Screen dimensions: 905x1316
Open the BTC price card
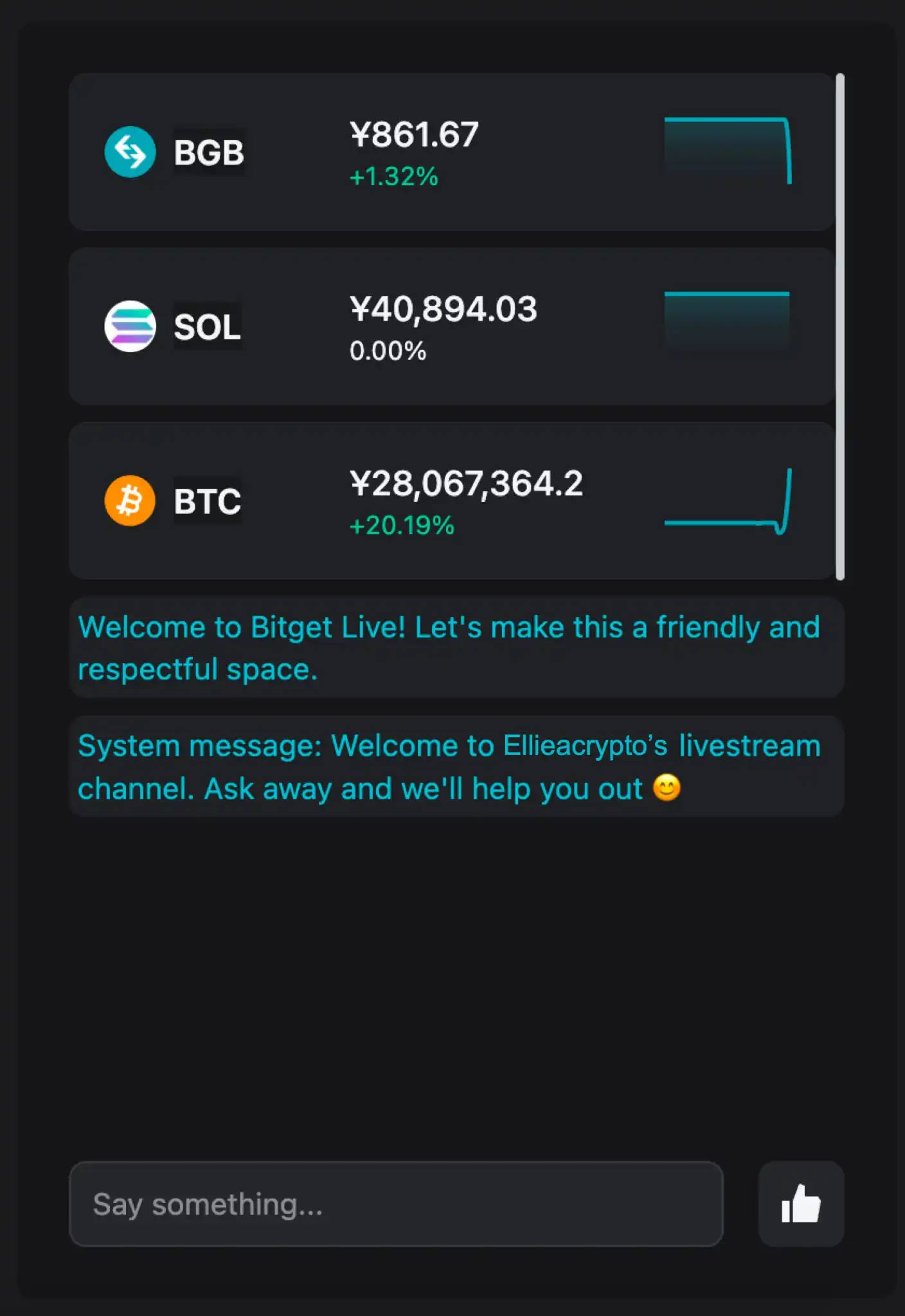pos(450,501)
